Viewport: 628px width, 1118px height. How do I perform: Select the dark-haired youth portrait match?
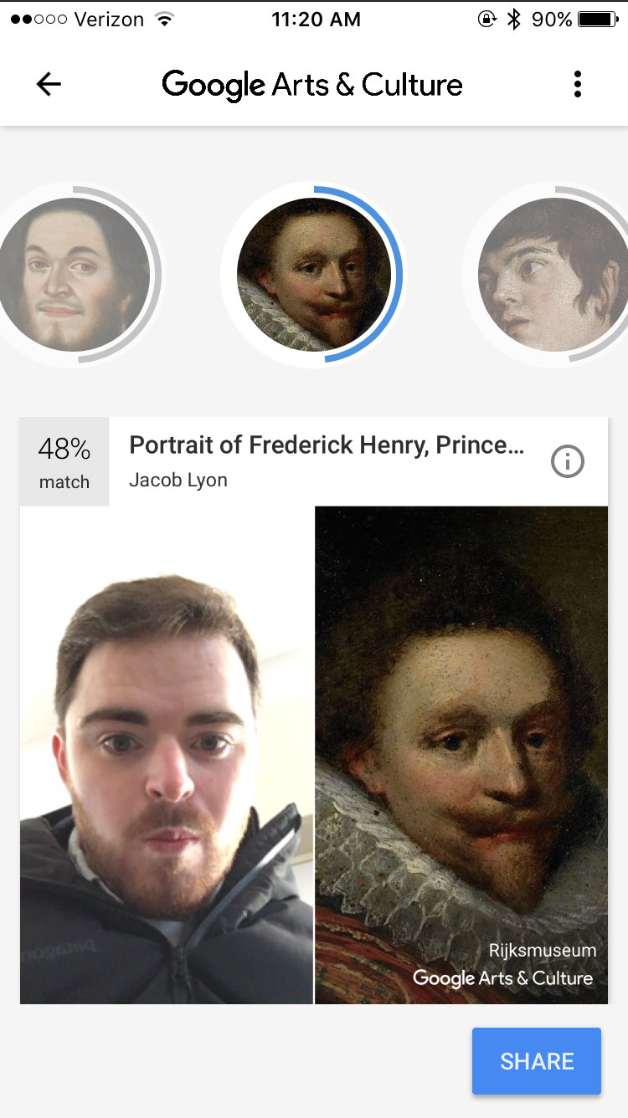[550, 274]
